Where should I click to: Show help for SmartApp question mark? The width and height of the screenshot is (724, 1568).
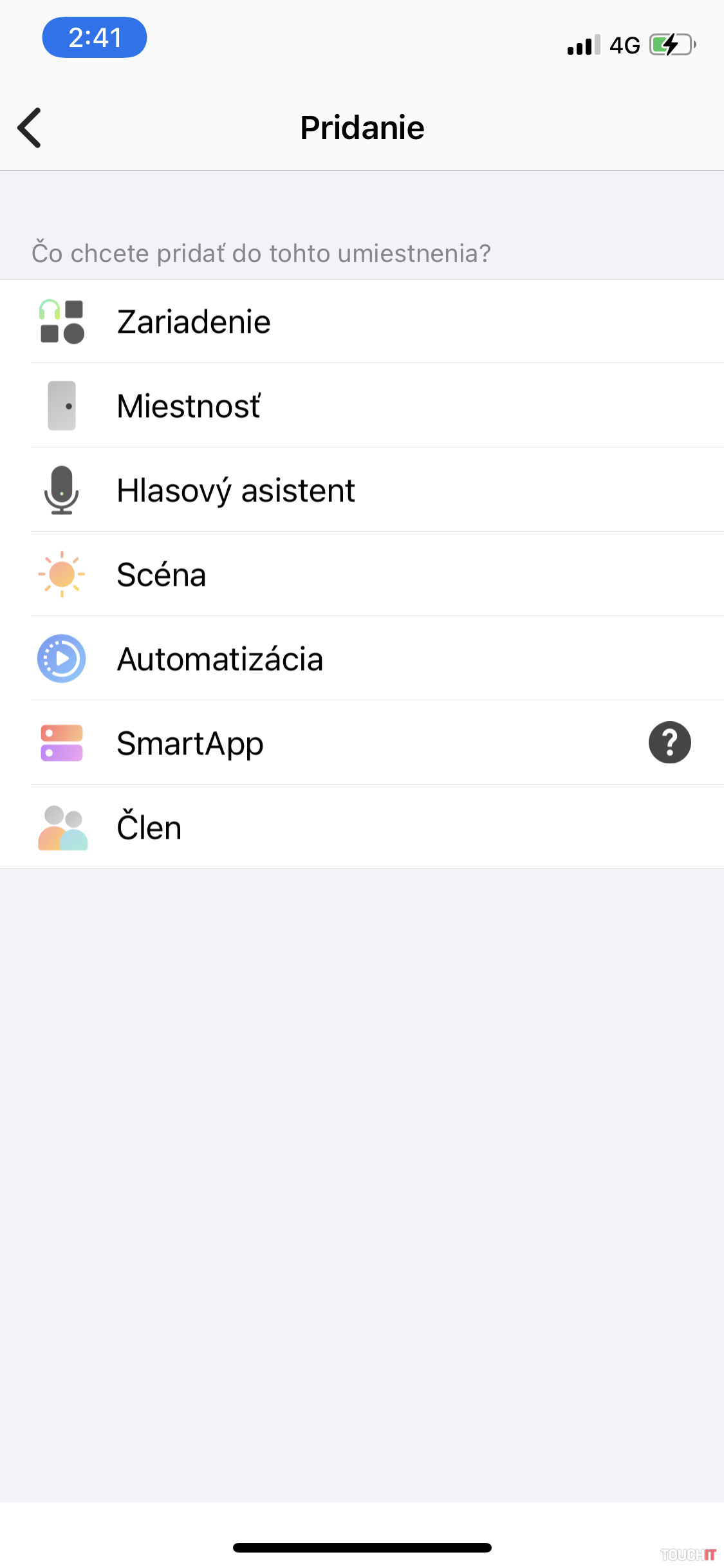[669, 742]
